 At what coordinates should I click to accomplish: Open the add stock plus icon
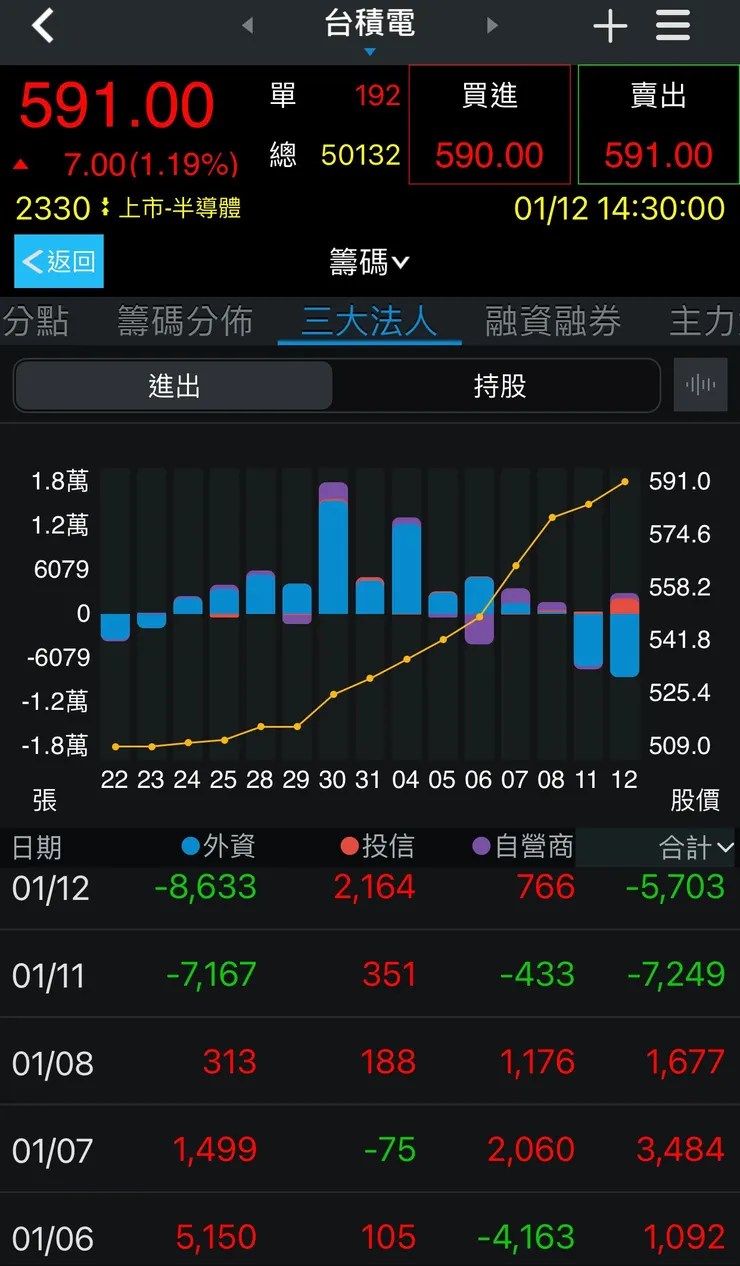[x=610, y=27]
